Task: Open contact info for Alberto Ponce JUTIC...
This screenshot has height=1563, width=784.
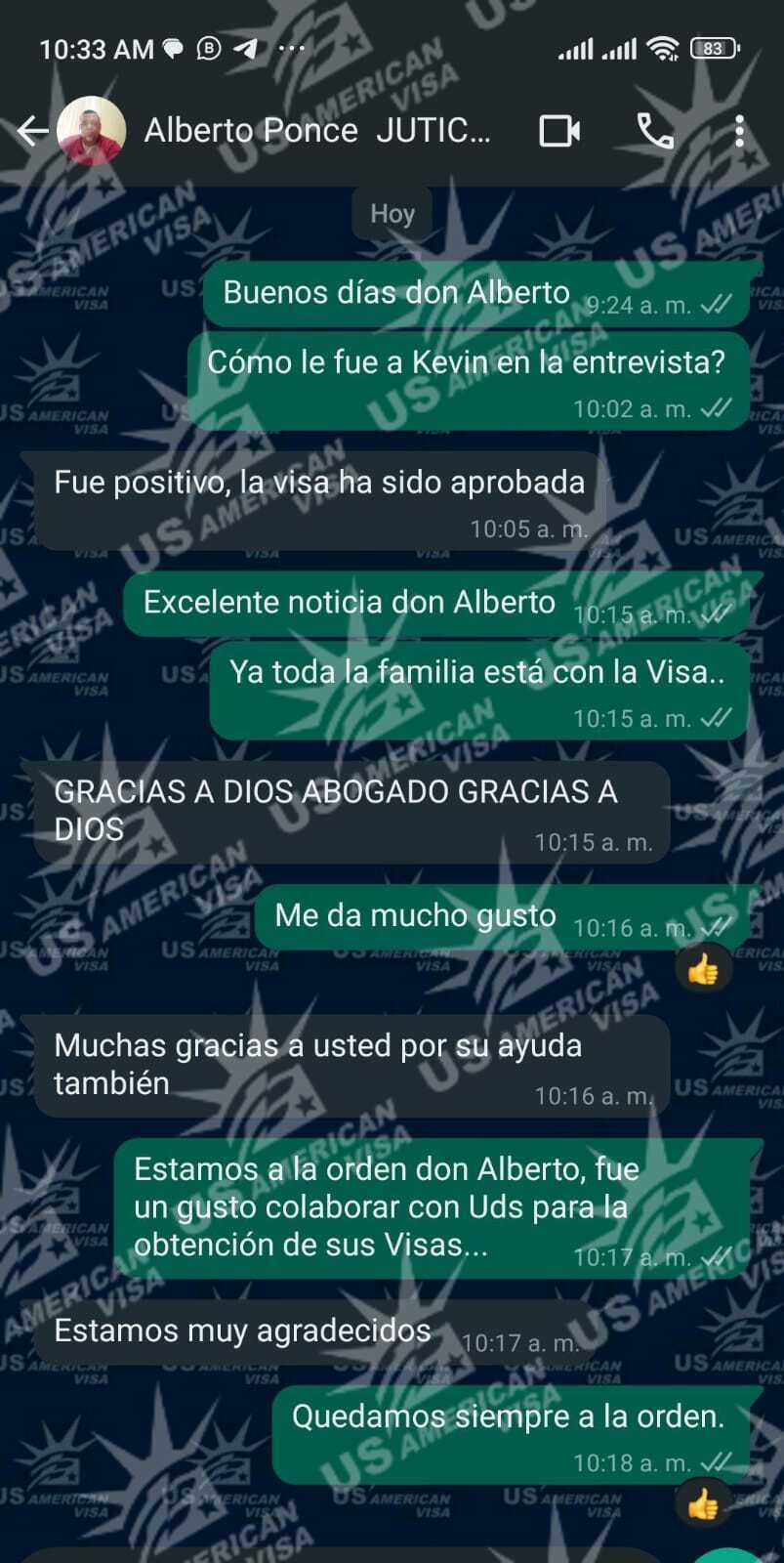Action: click(x=317, y=131)
